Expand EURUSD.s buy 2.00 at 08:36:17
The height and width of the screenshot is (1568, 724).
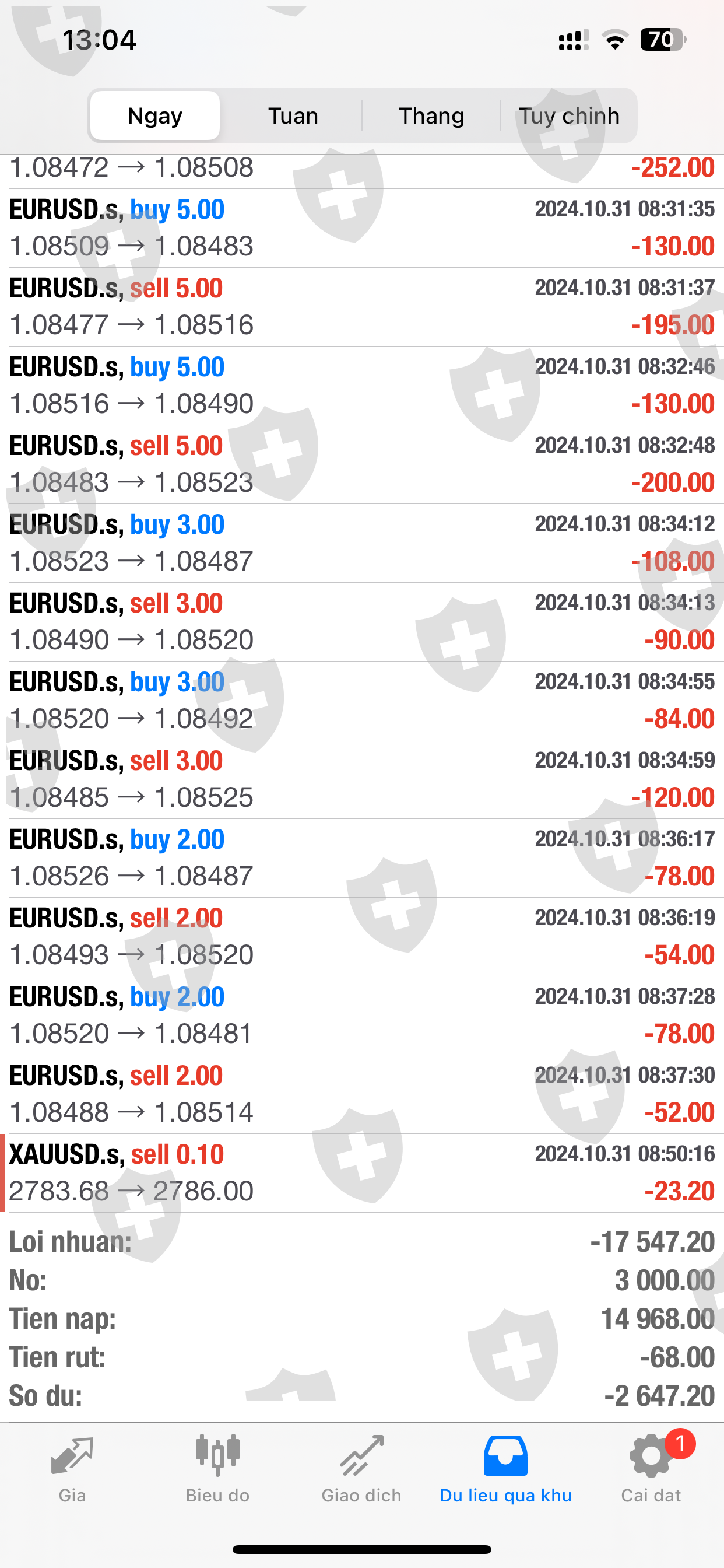click(362, 857)
